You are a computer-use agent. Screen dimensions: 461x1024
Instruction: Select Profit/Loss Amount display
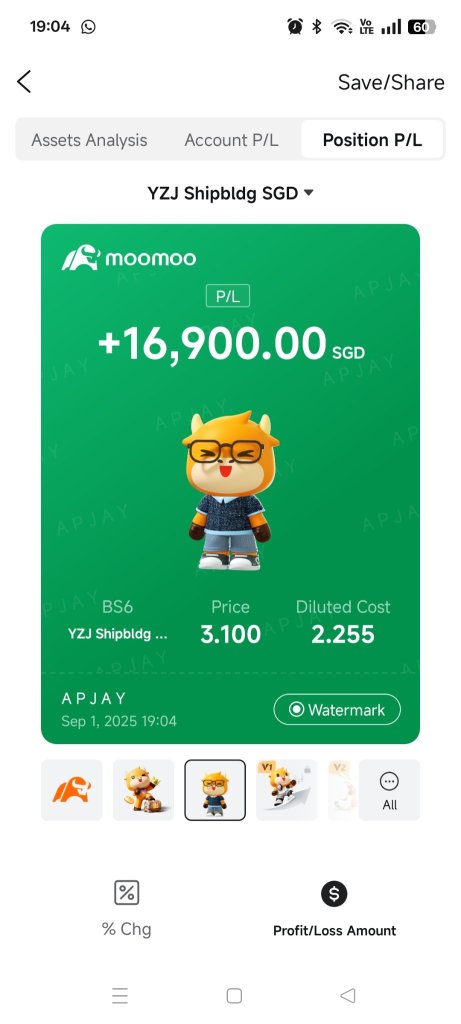334,908
